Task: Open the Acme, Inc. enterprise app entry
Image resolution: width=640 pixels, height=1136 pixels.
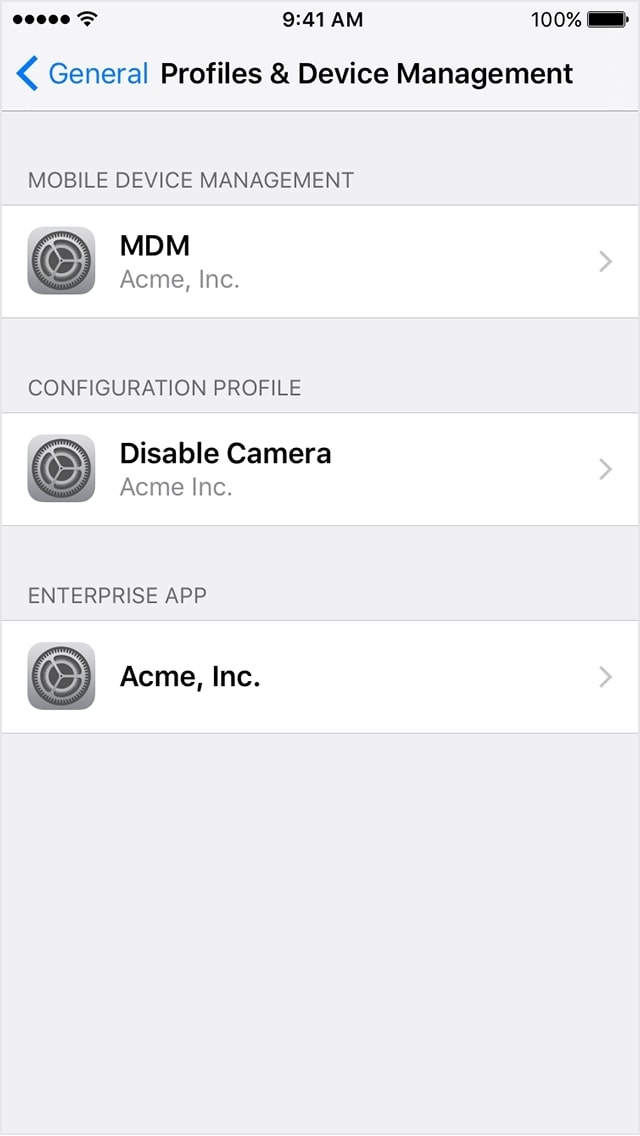Action: 320,677
